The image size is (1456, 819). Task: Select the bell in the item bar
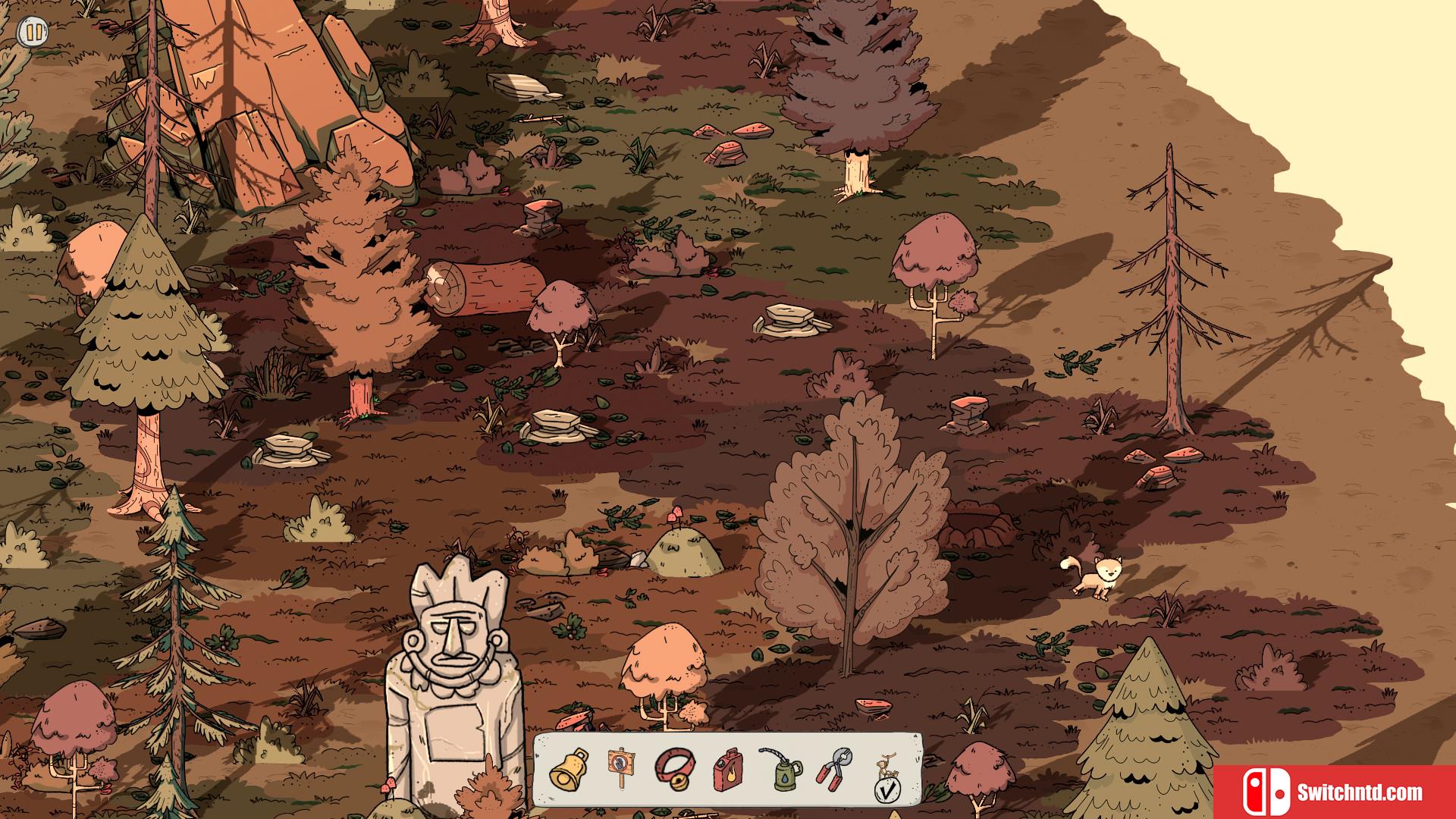(567, 770)
